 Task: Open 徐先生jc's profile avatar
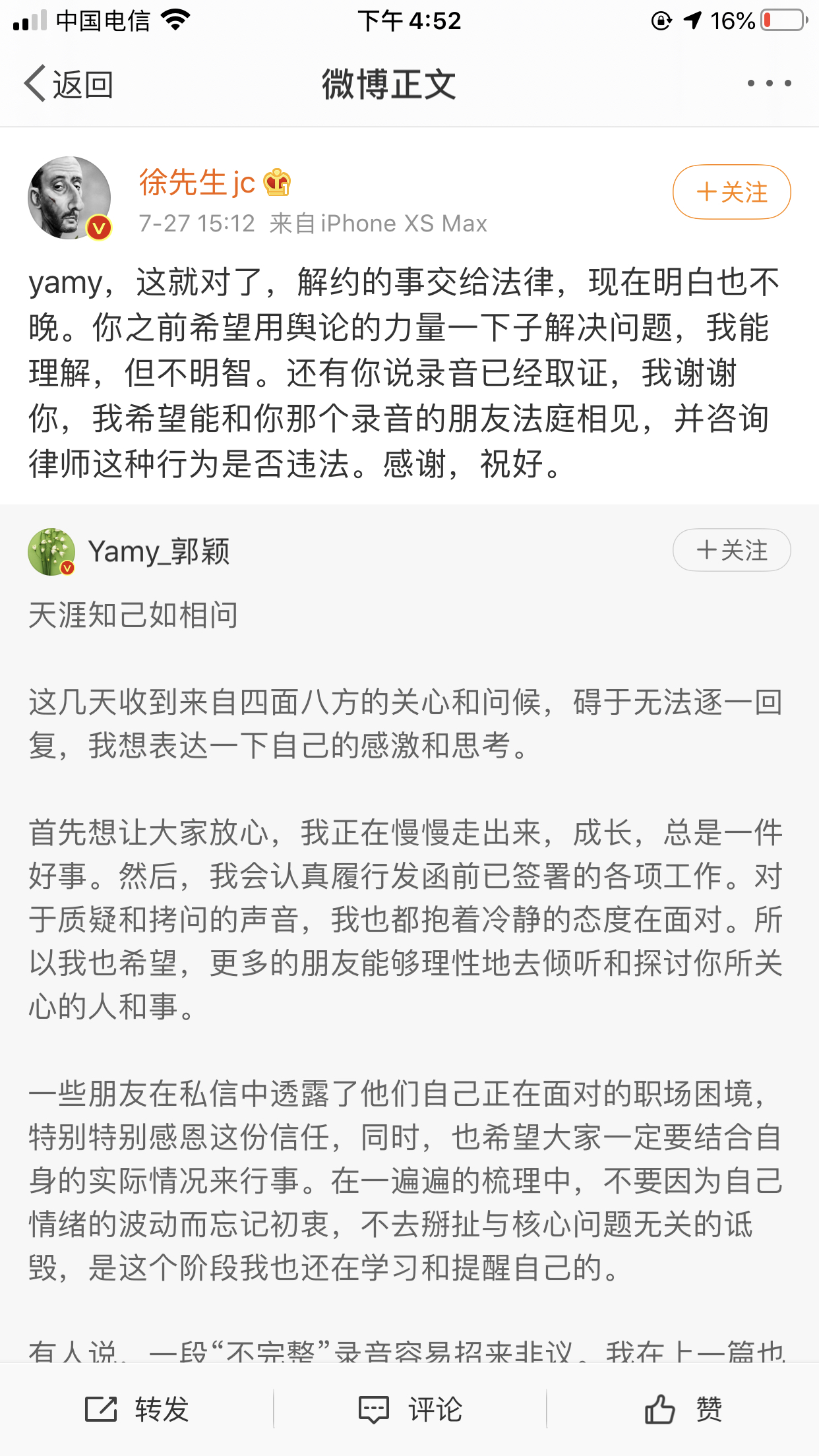click(69, 197)
